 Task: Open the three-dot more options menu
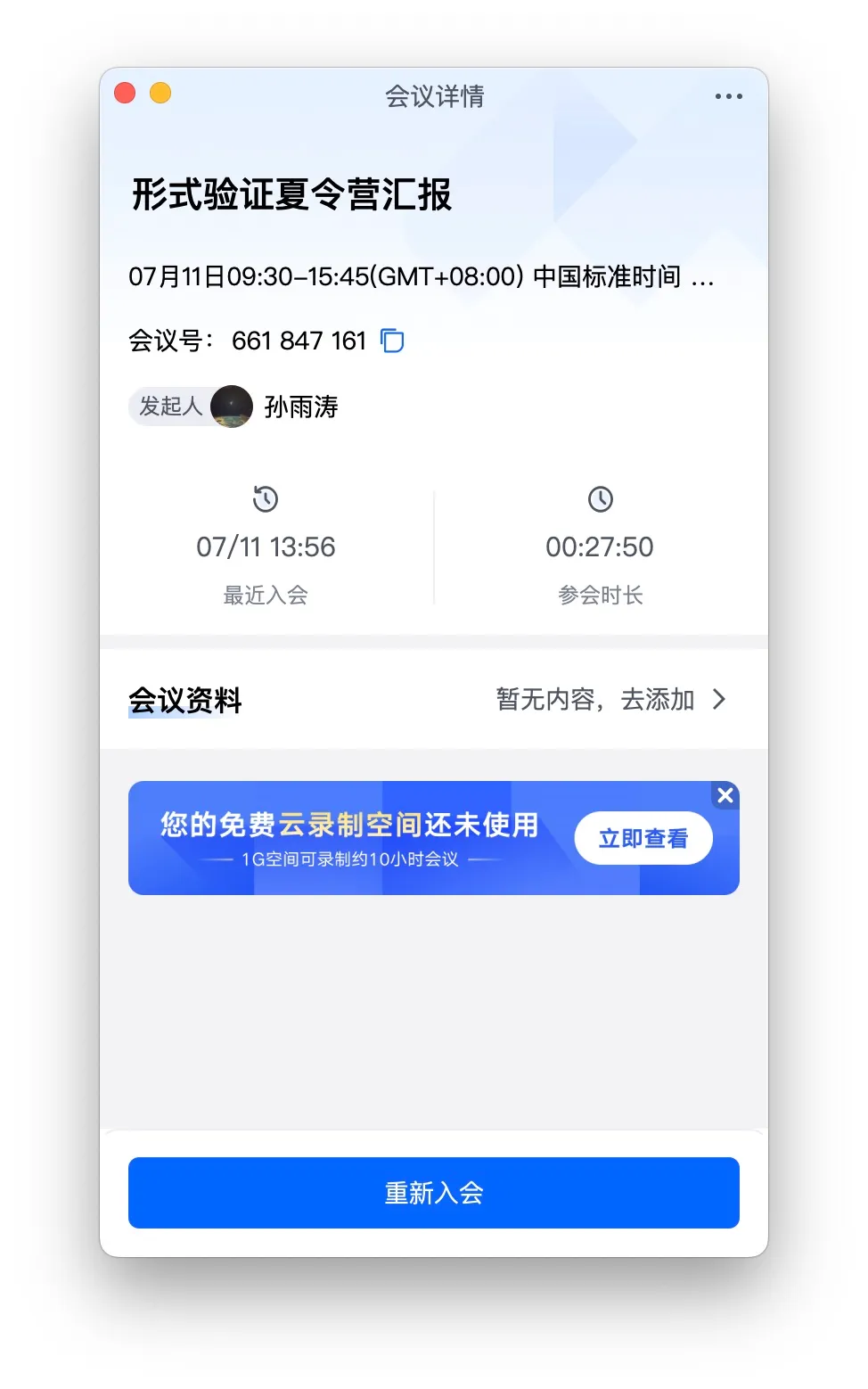728,96
